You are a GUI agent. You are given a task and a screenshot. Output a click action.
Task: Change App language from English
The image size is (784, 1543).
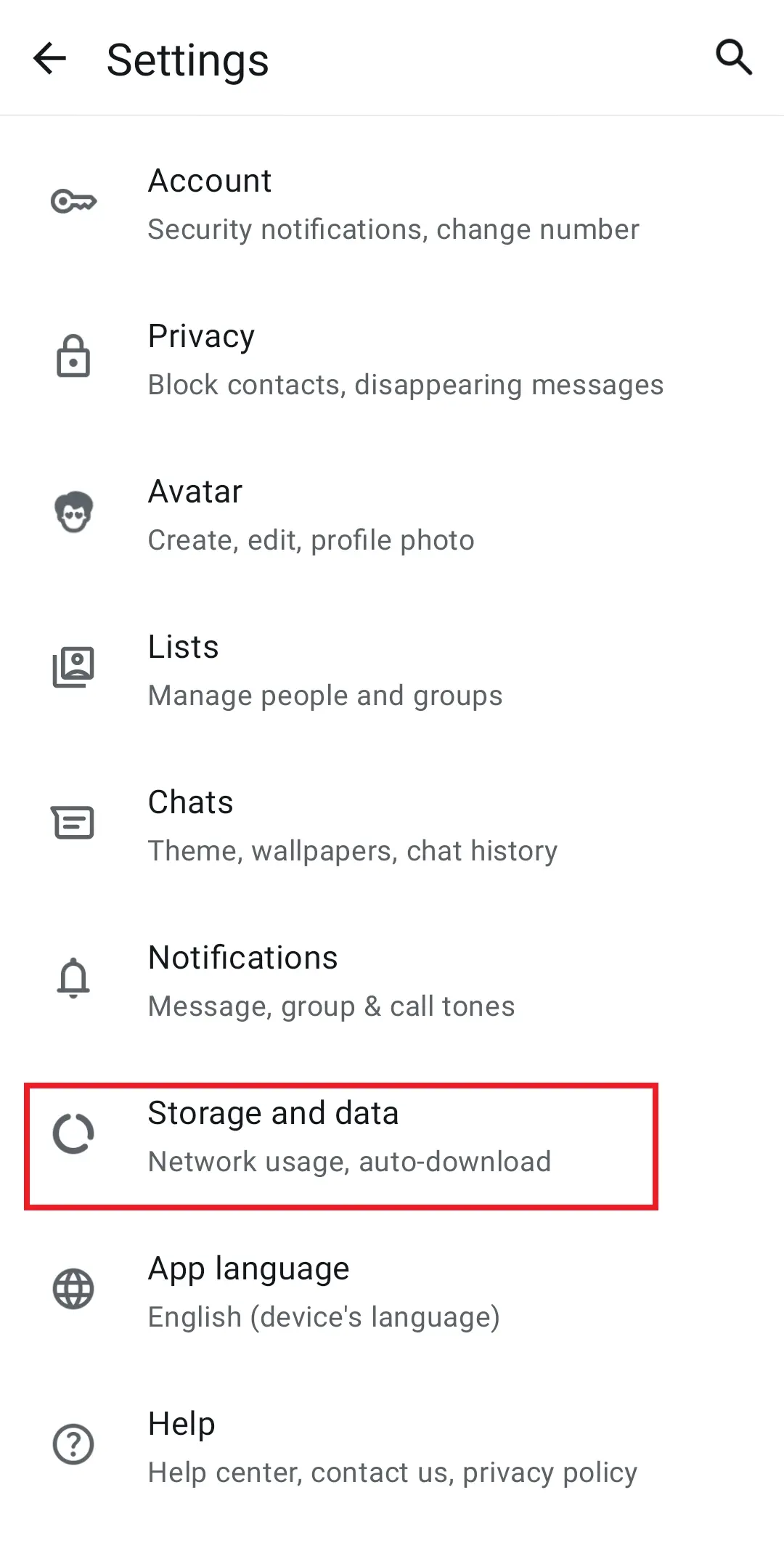coord(392,1291)
